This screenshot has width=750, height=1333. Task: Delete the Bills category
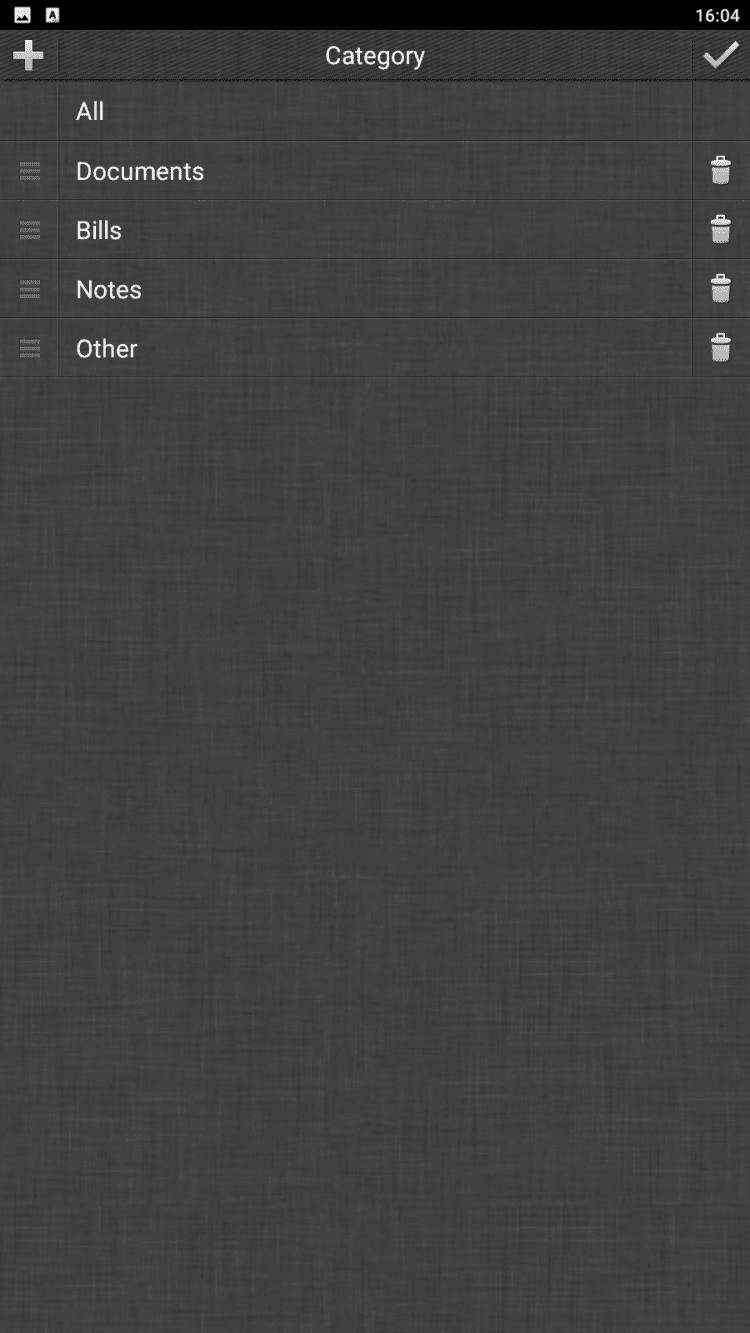pos(720,230)
